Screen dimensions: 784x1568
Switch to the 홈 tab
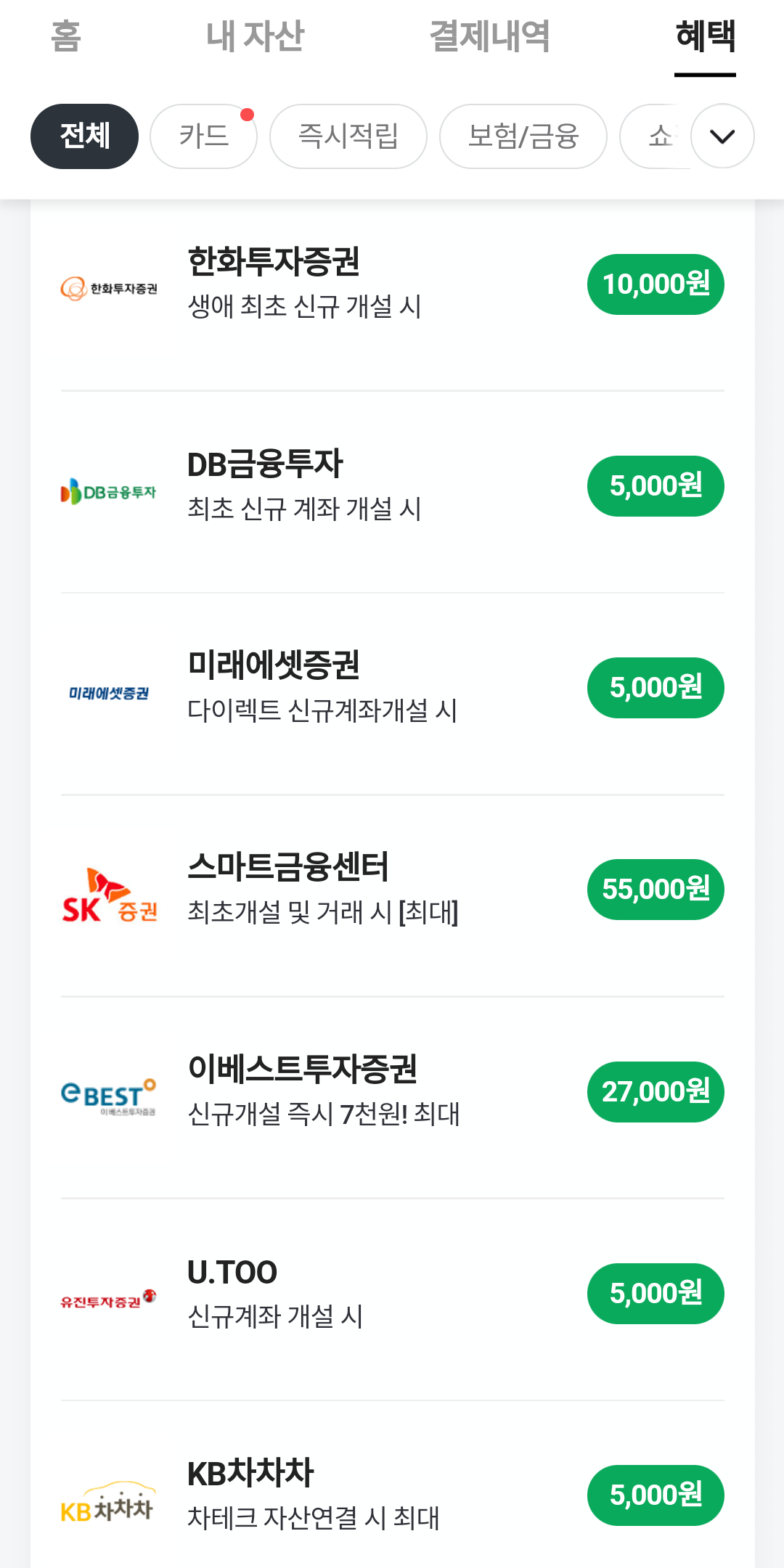pyautogui.click(x=66, y=36)
